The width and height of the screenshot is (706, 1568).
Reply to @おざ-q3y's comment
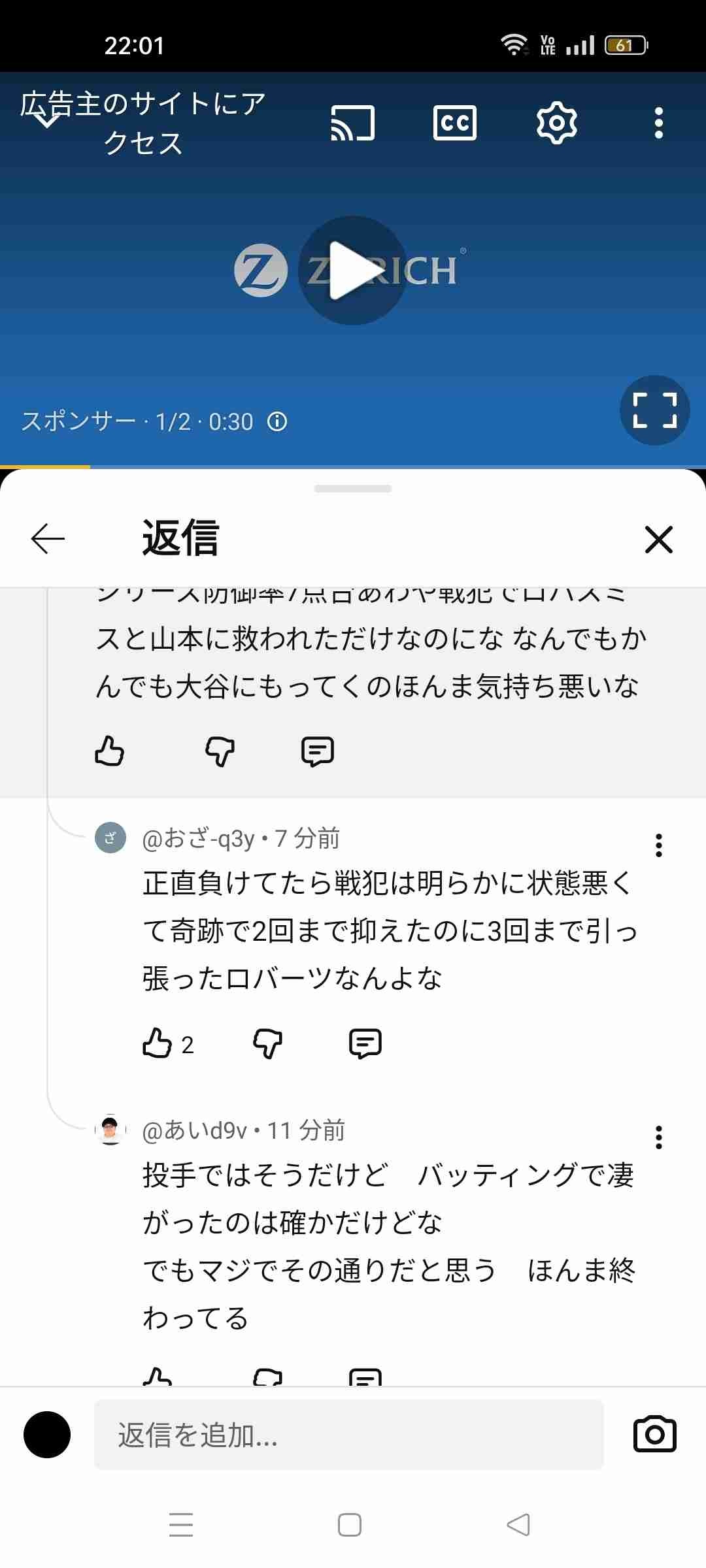click(365, 1043)
